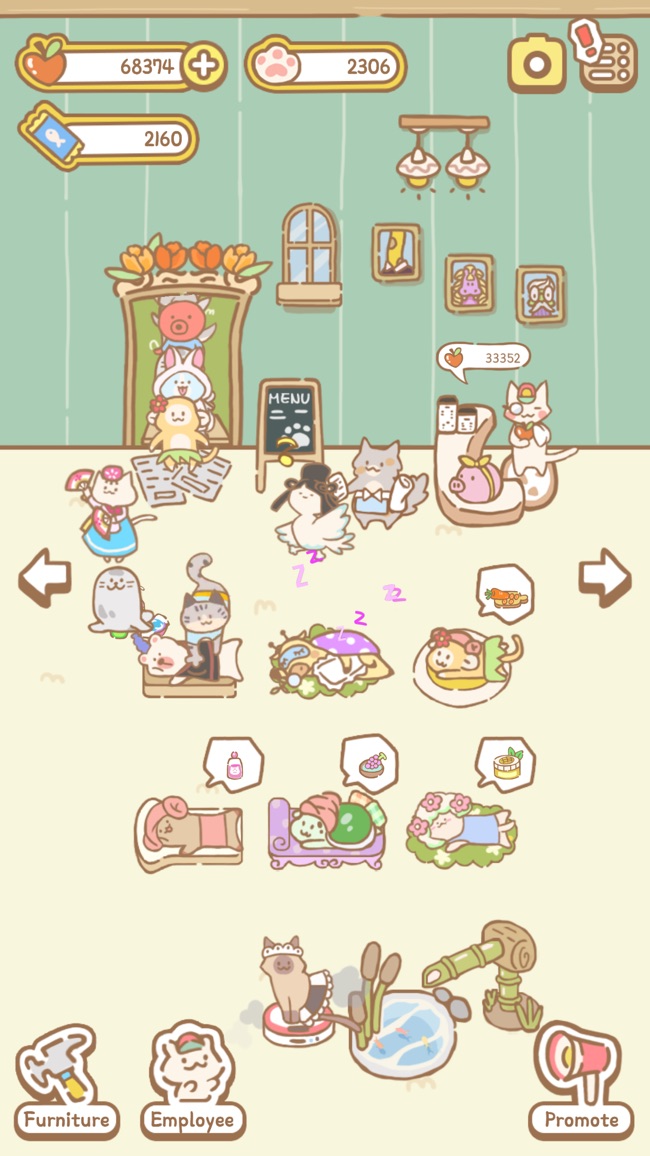Go to the previous room with left arrow
The width and height of the screenshot is (650, 1156).
pos(45,577)
